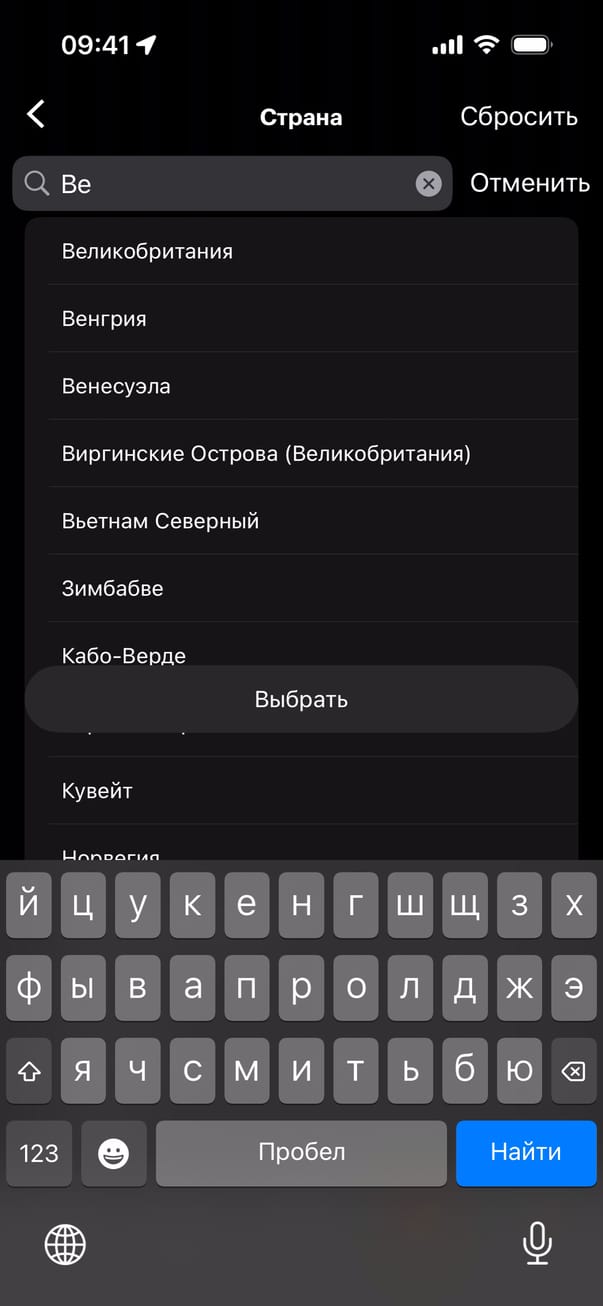The height and width of the screenshot is (1306, 603).
Task: Hit the blue Найти key on the keyboard
Action: (526, 1152)
